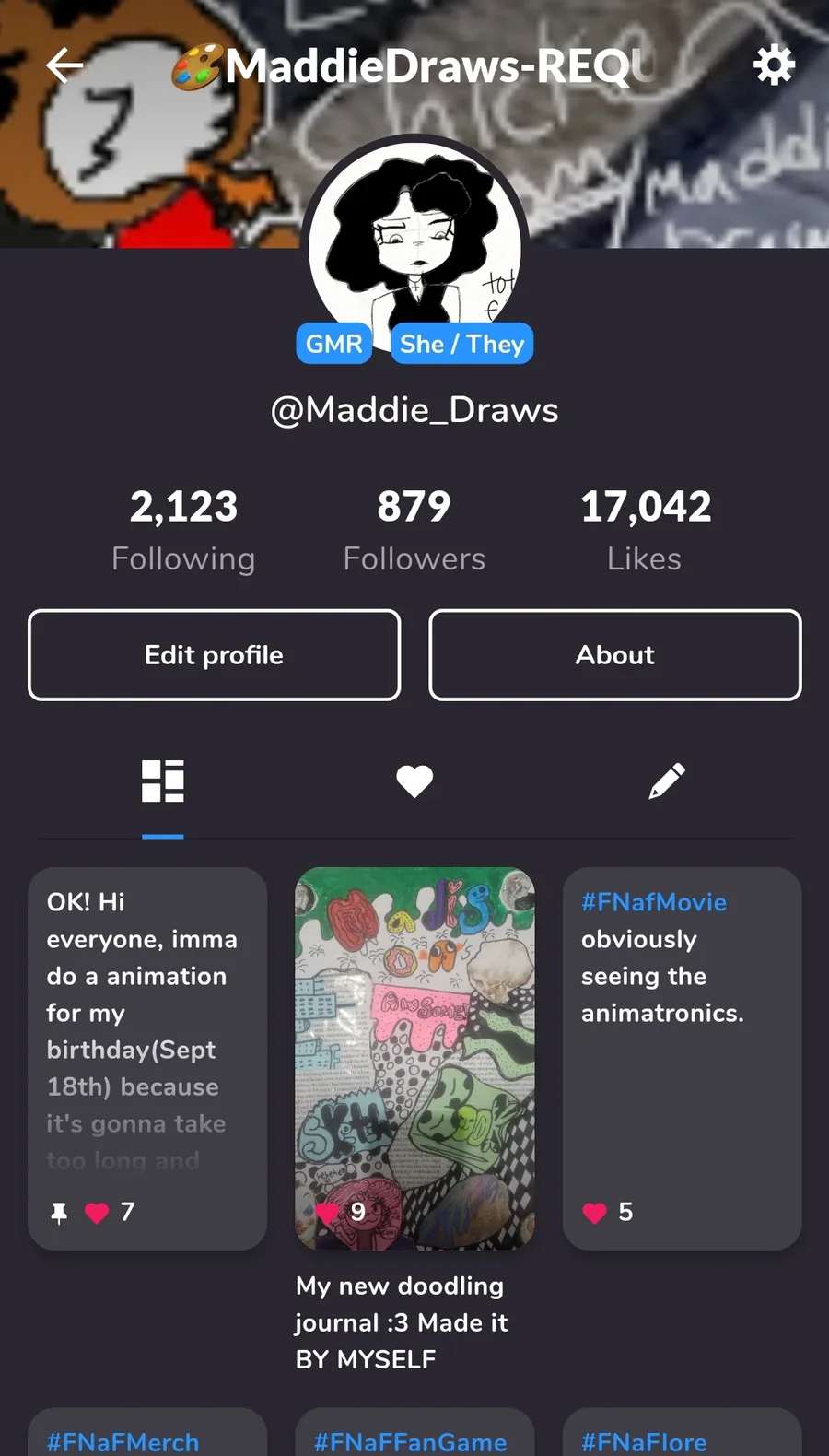
Task: Tap the Edit profile button
Action: point(214,655)
